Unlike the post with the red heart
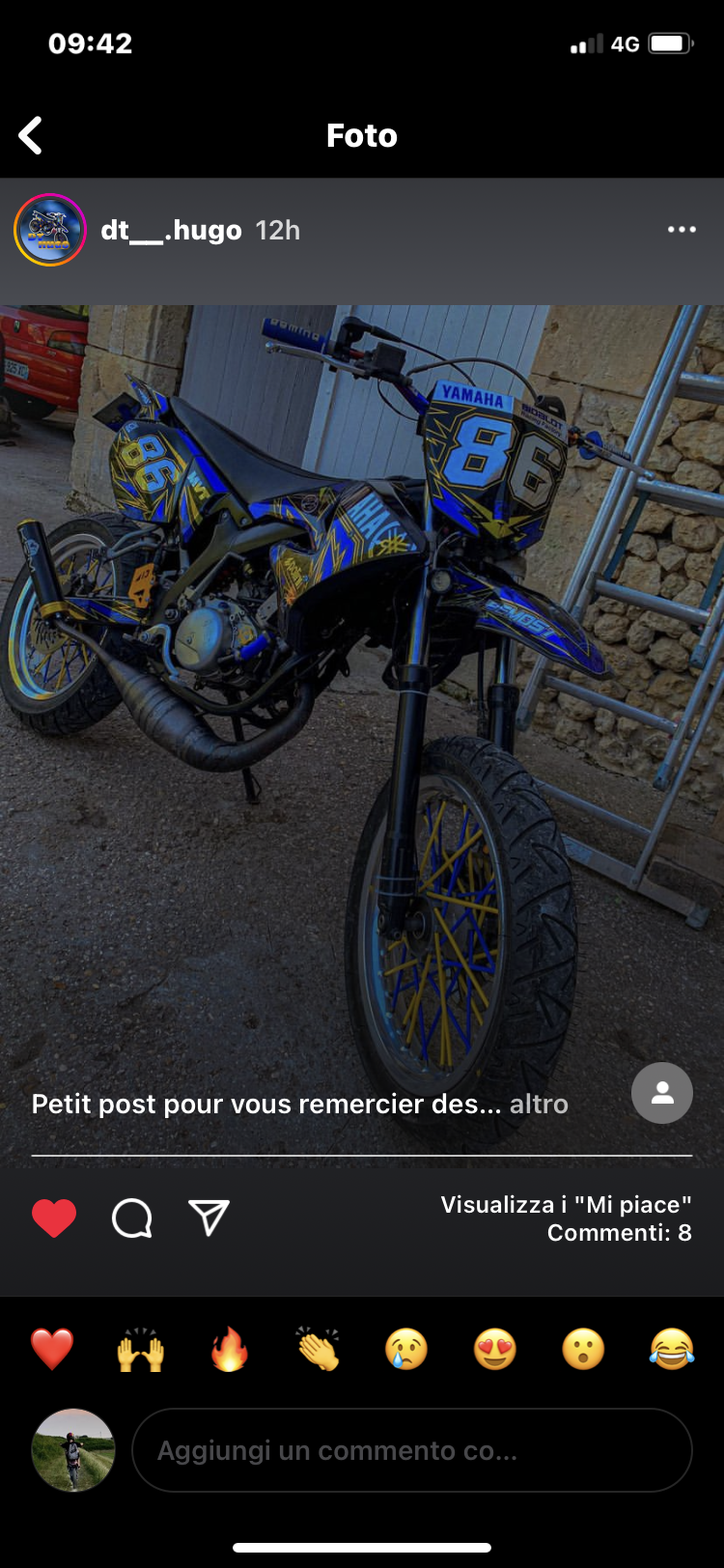 pos(54,1218)
